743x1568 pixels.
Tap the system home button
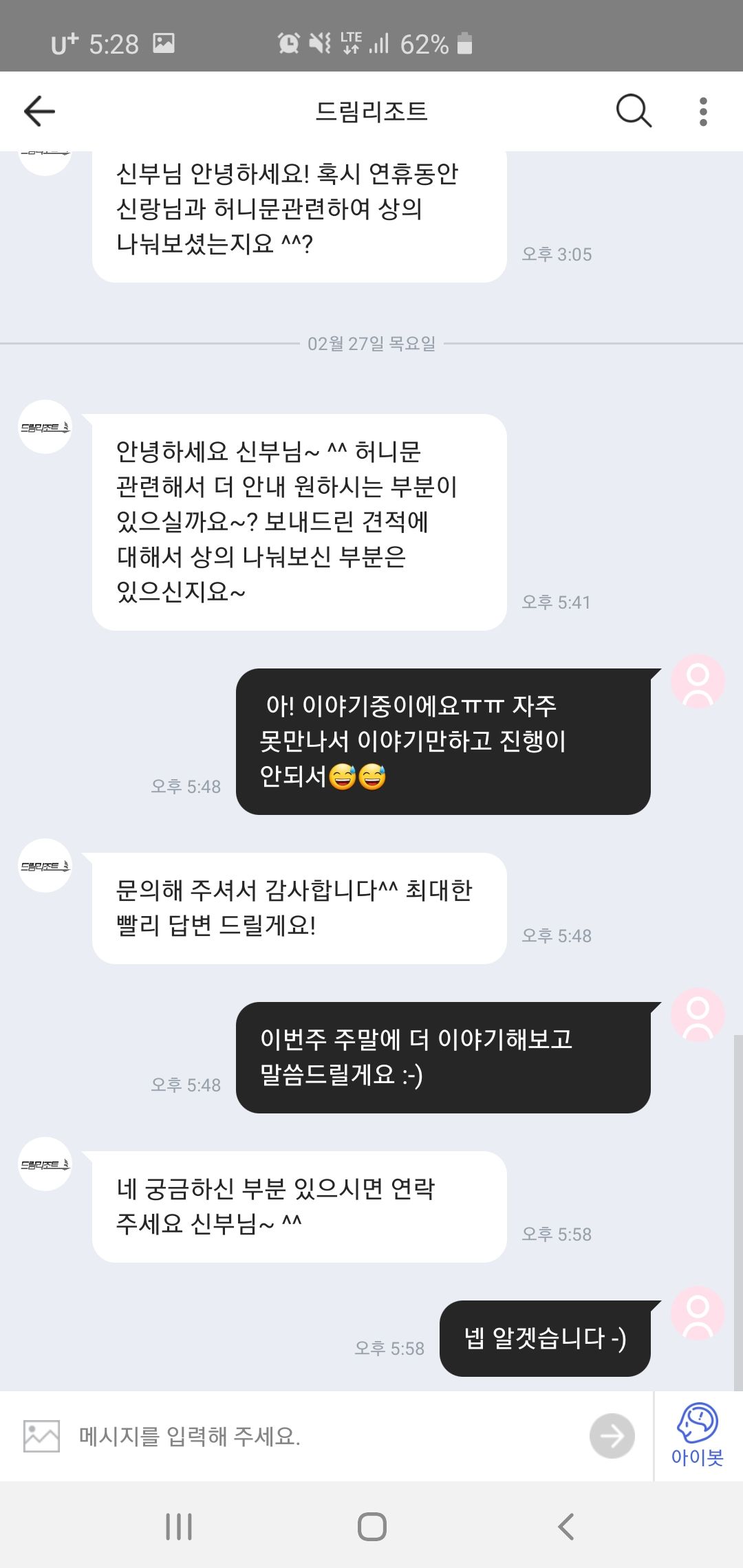(x=371, y=1527)
